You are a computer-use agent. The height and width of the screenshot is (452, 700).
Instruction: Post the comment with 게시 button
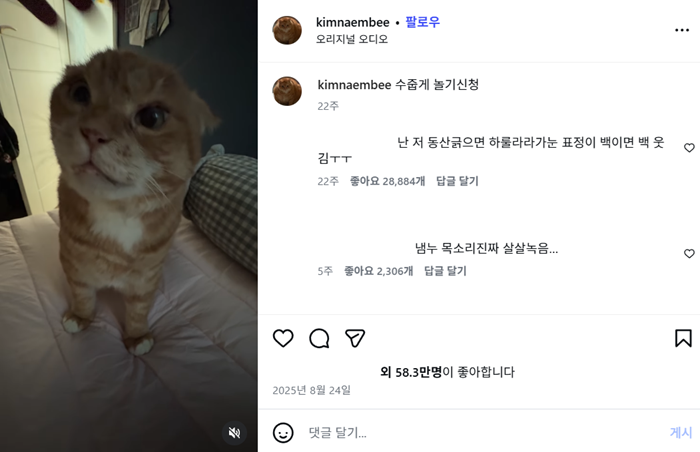click(680, 432)
